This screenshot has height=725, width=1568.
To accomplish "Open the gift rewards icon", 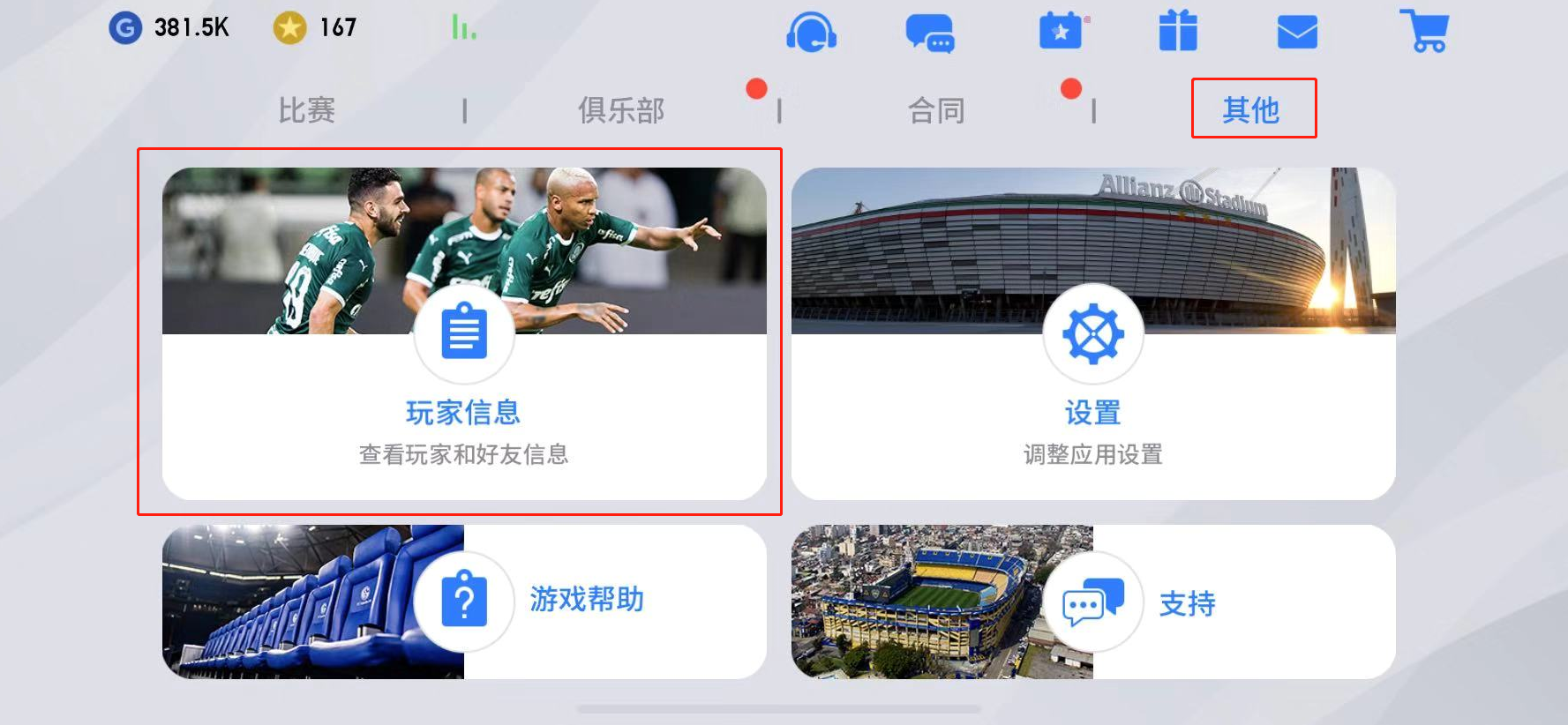I will (1177, 32).
